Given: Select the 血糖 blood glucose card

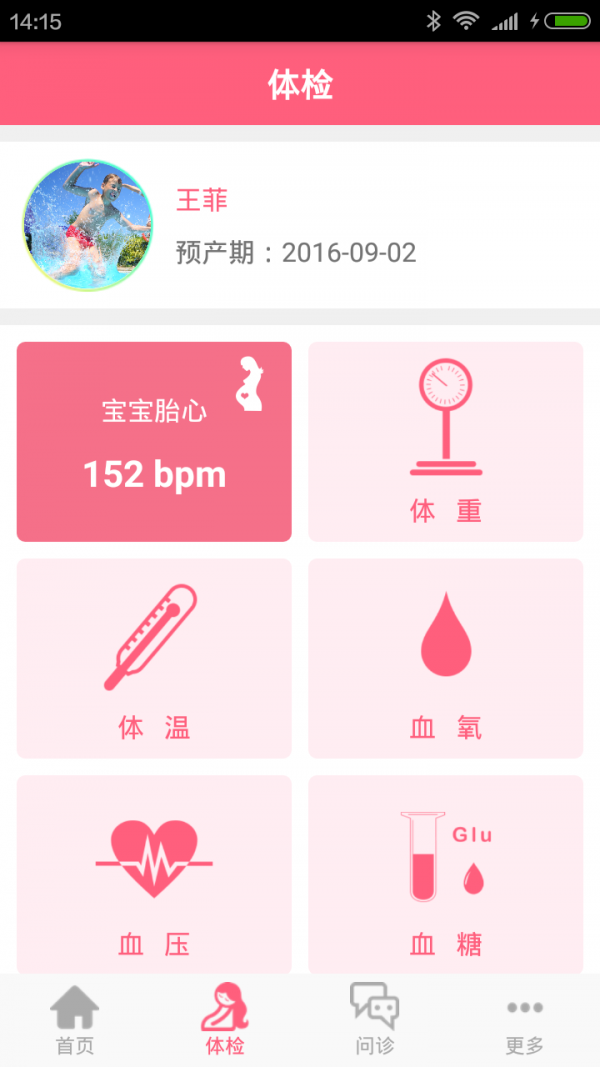Looking at the screenshot, I should tap(445, 873).
